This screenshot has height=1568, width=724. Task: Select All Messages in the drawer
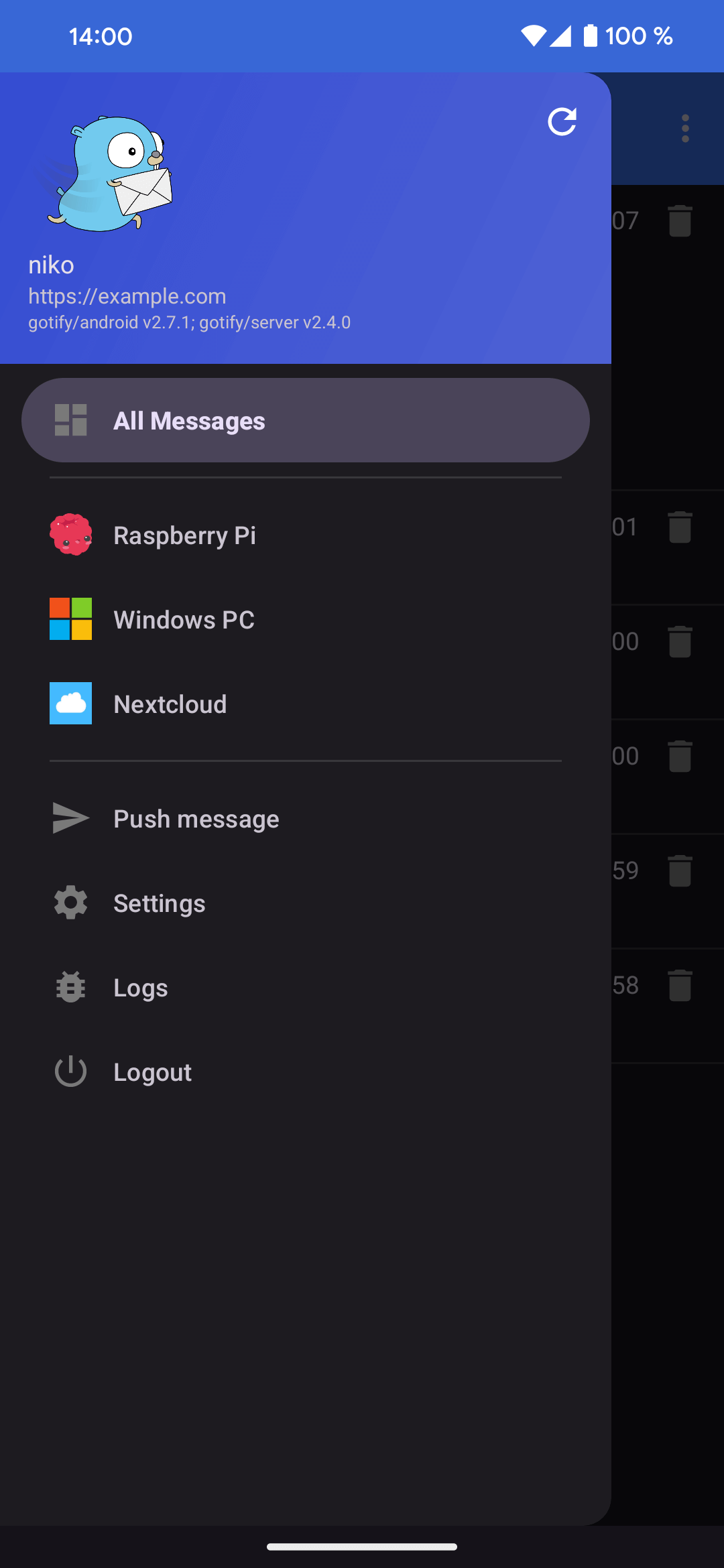[x=305, y=421]
